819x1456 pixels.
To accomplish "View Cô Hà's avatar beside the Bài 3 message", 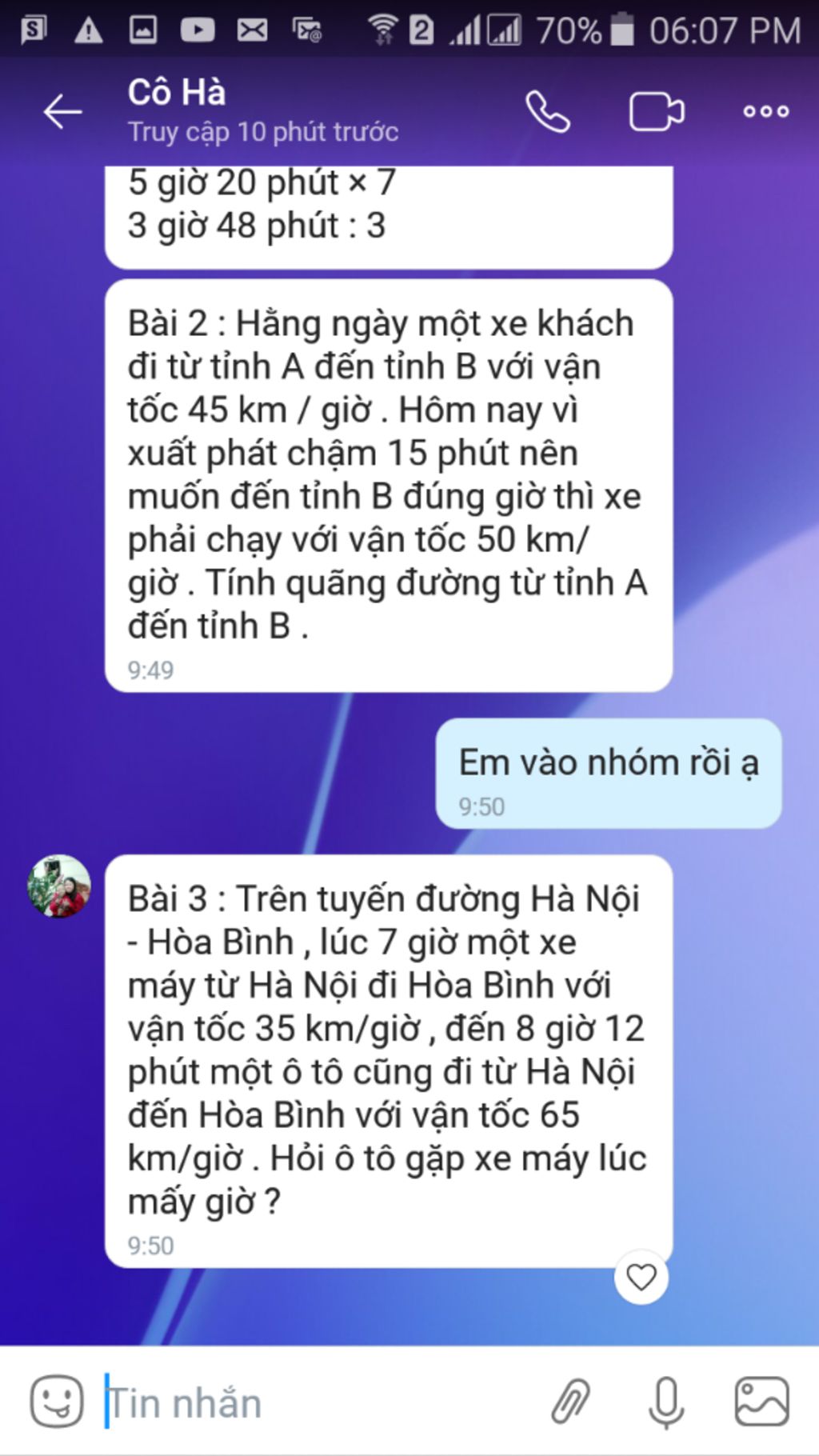I will (x=59, y=886).
